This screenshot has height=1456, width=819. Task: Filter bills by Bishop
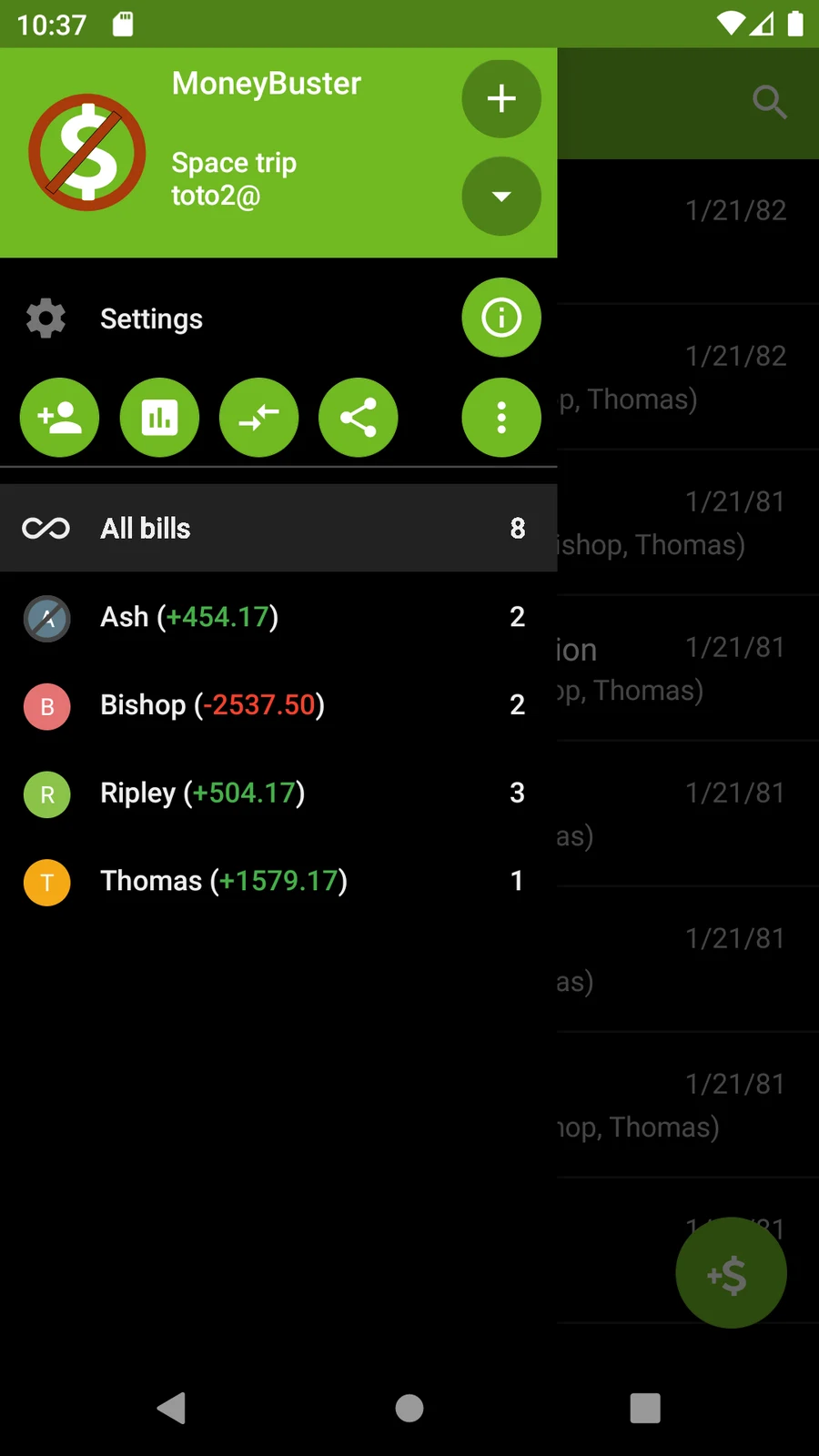(278, 704)
